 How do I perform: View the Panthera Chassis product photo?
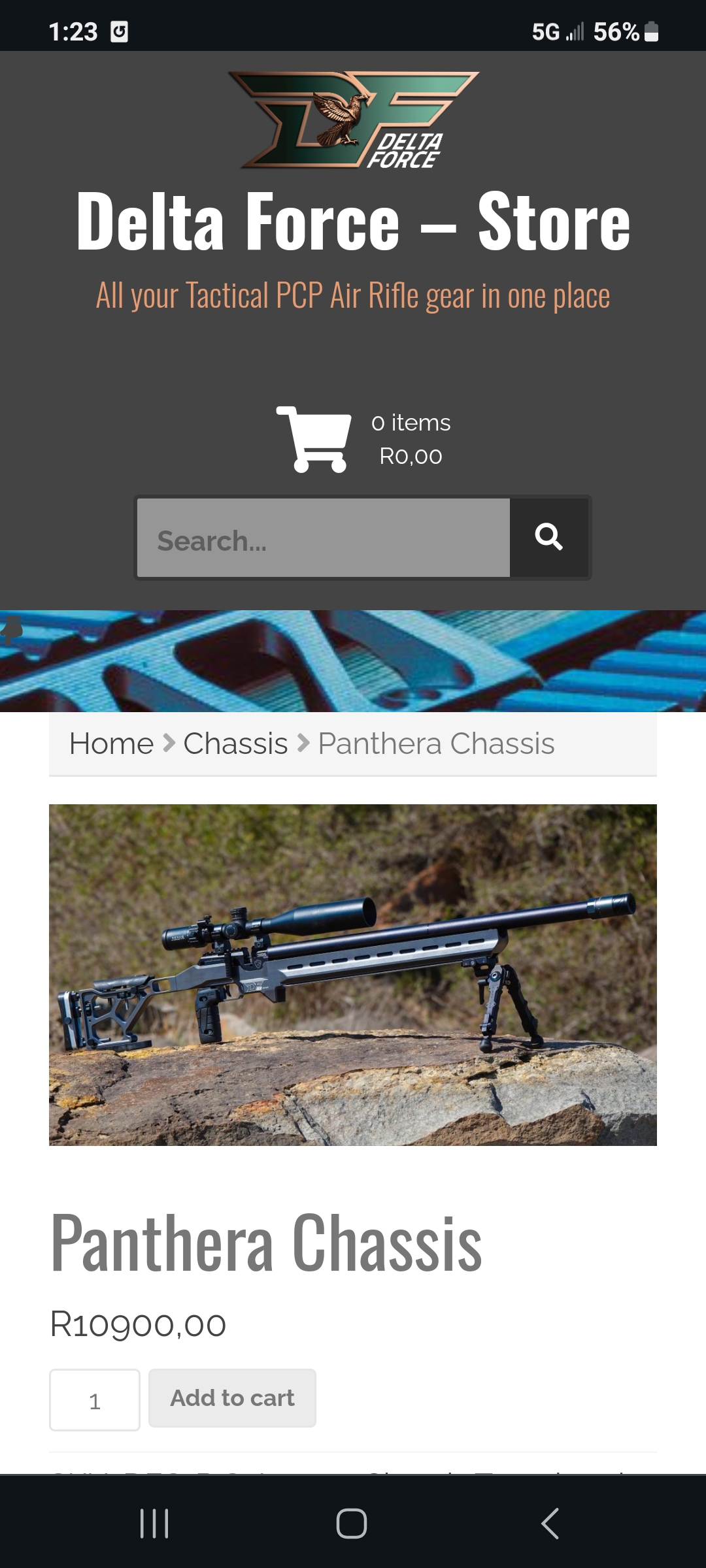[x=353, y=975]
